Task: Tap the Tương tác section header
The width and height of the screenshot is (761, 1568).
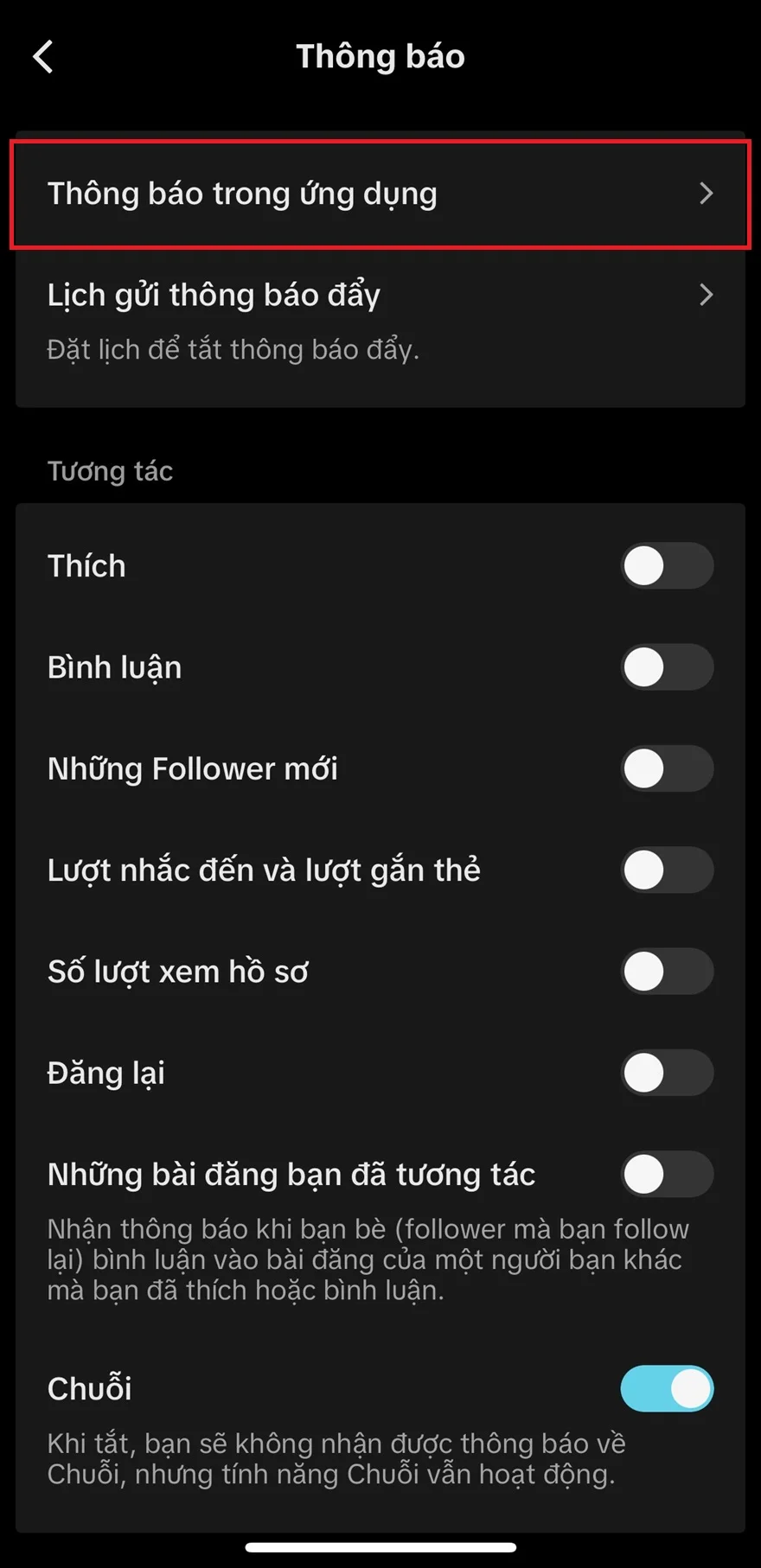Action: point(109,471)
